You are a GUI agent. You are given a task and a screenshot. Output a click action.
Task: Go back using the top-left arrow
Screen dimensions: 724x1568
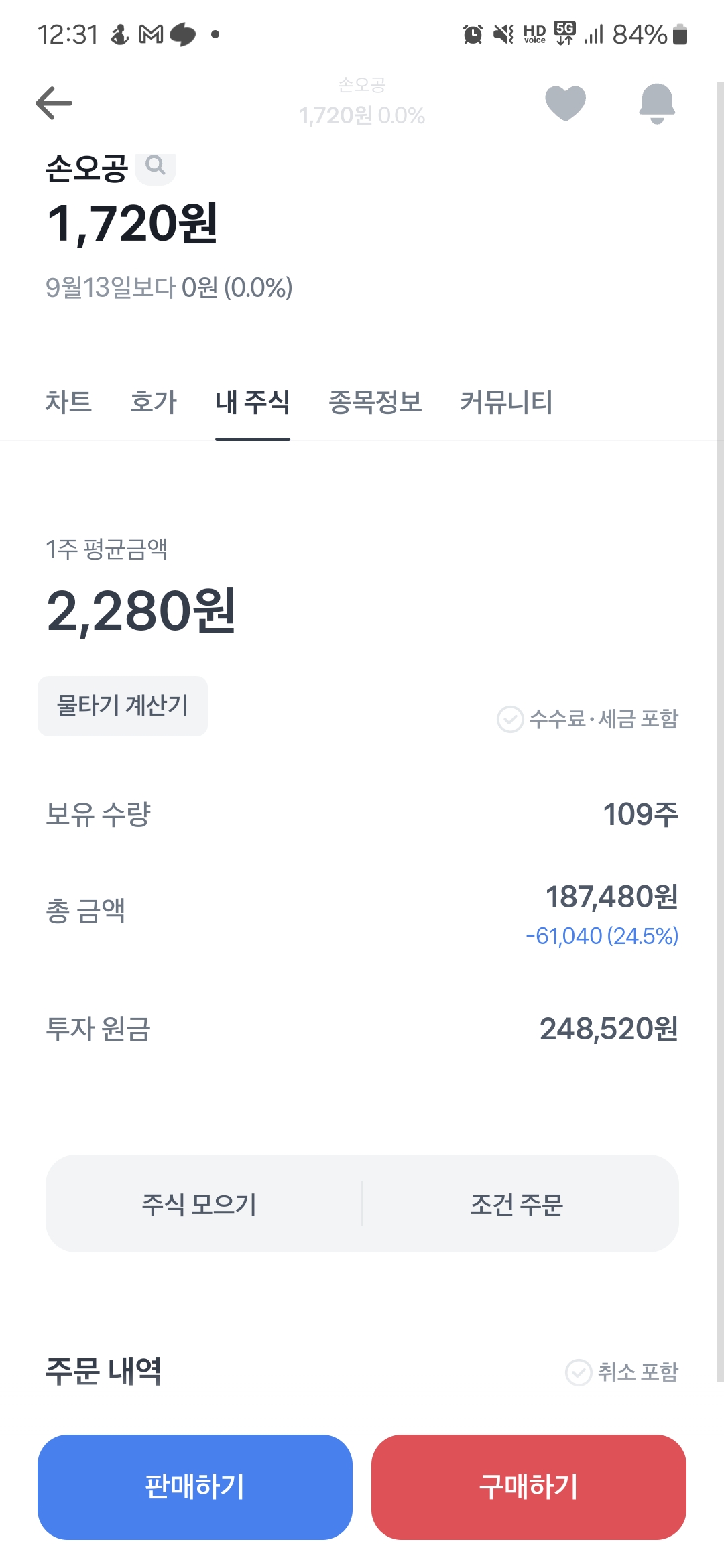pos(54,103)
